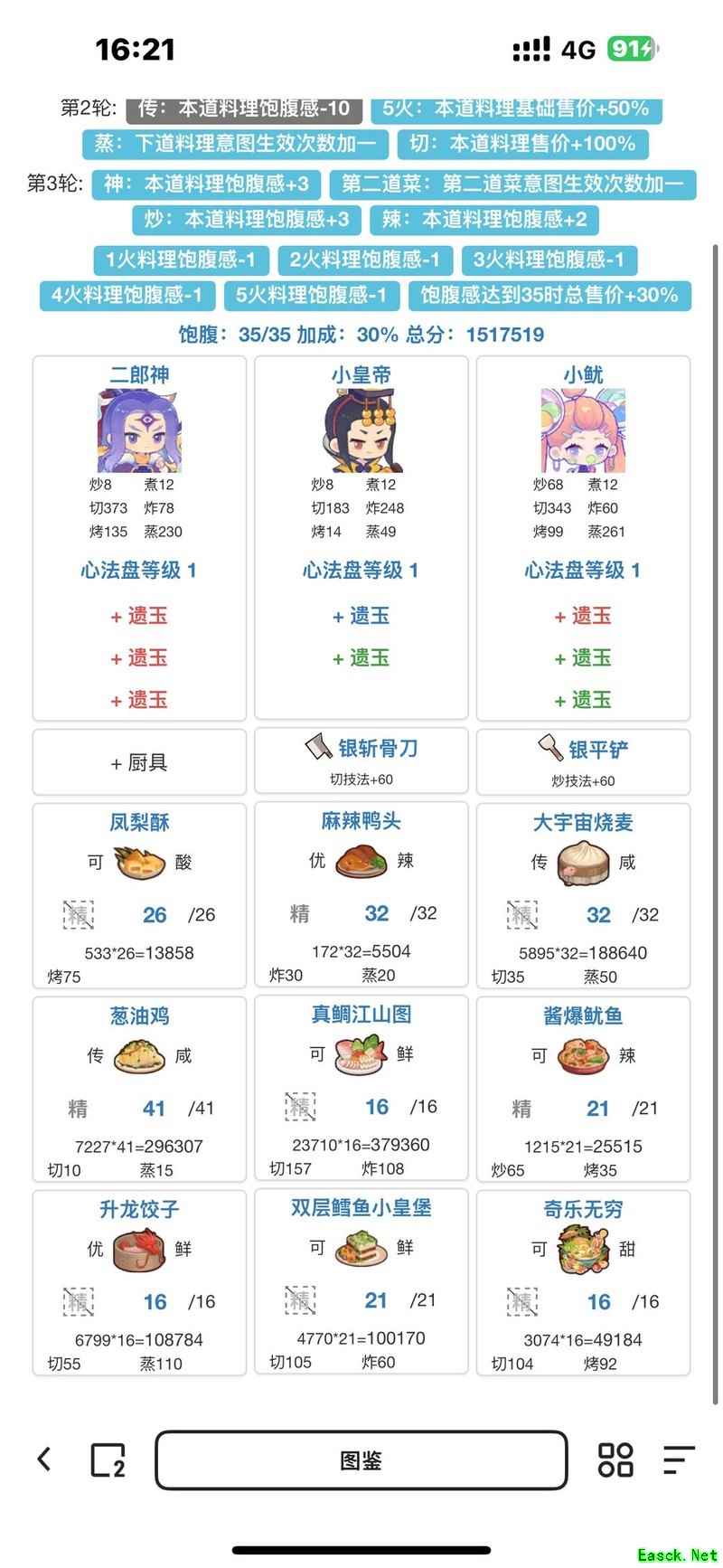Open the browser lines menu icon
The height and width of the screenshot is (1568, 723).
(678, 1459)
